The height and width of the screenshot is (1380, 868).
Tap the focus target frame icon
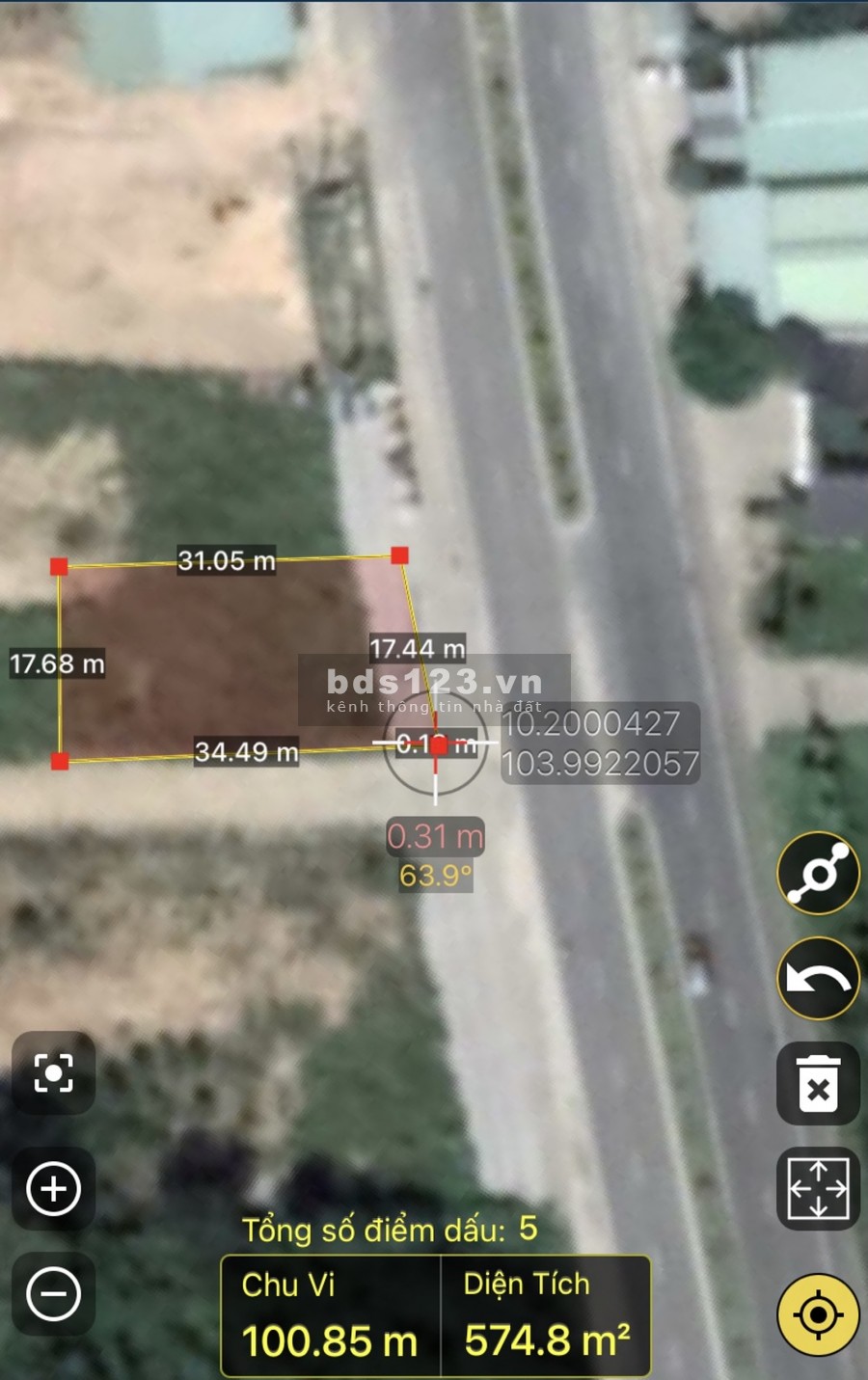[x=53, y=1072]
